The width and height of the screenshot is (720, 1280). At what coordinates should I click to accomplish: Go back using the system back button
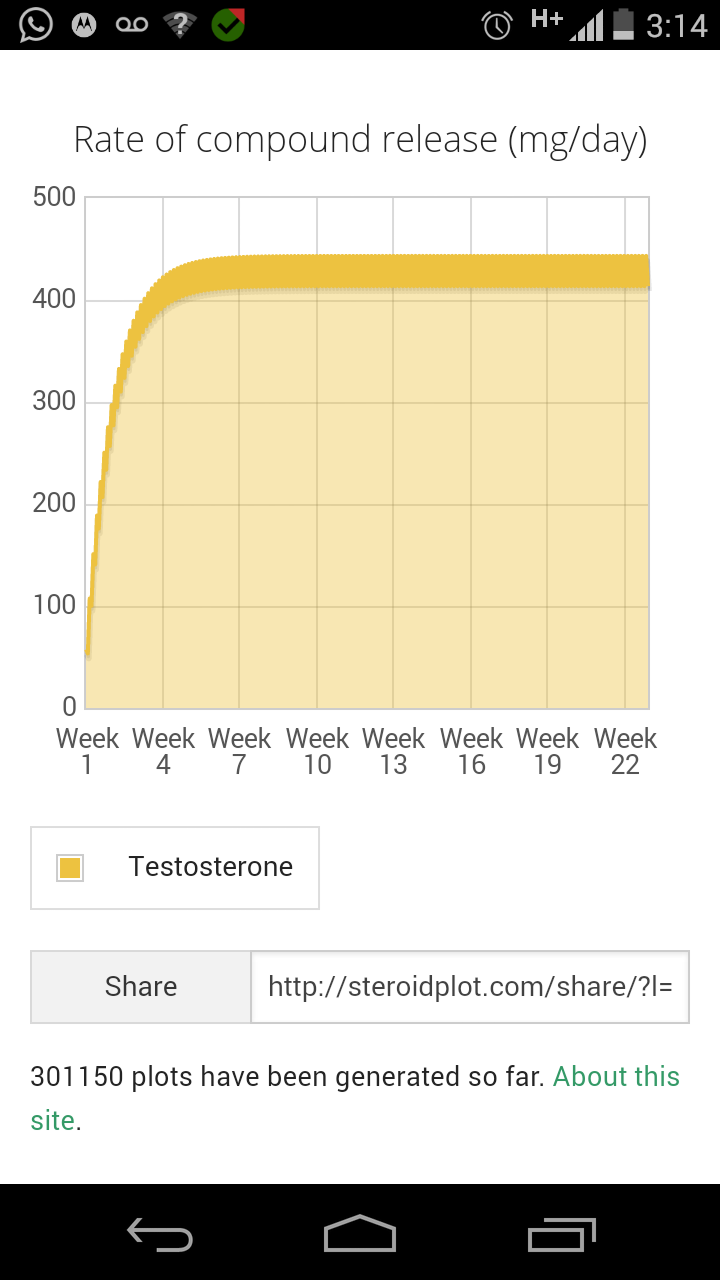pyautogui.click(x=160, y=1234)
